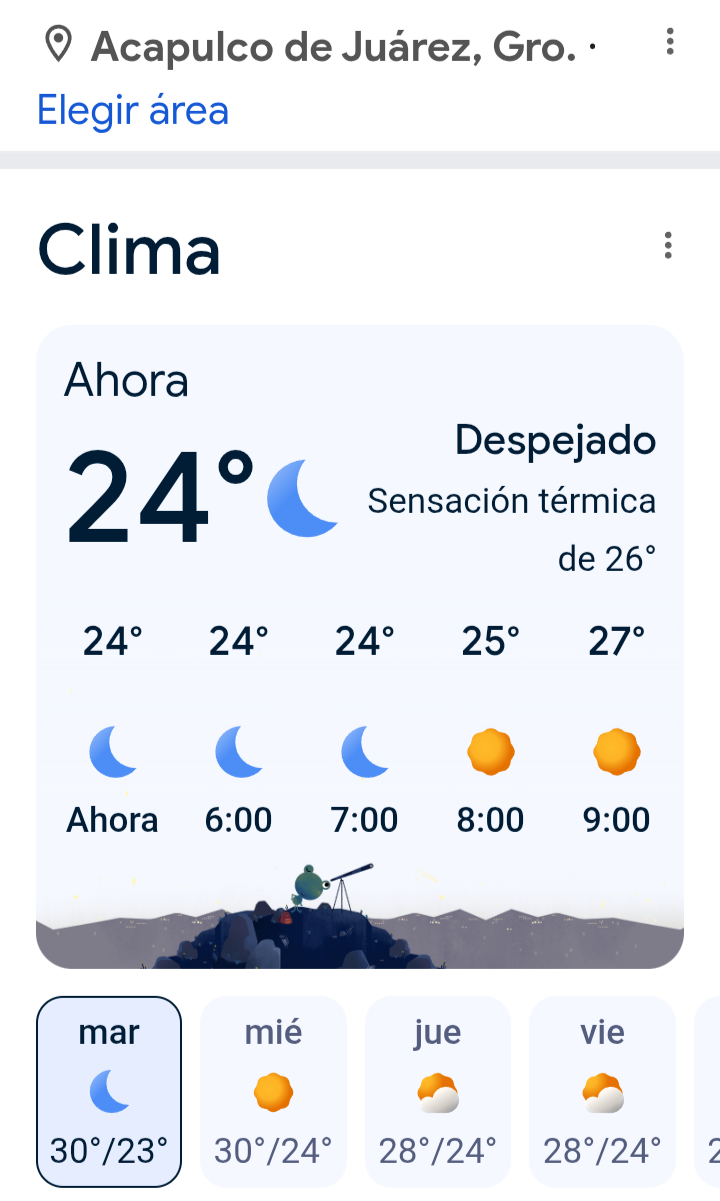
Task: Open the overflow menu beside Acapulco de Juárez
Action: (670, 42)
